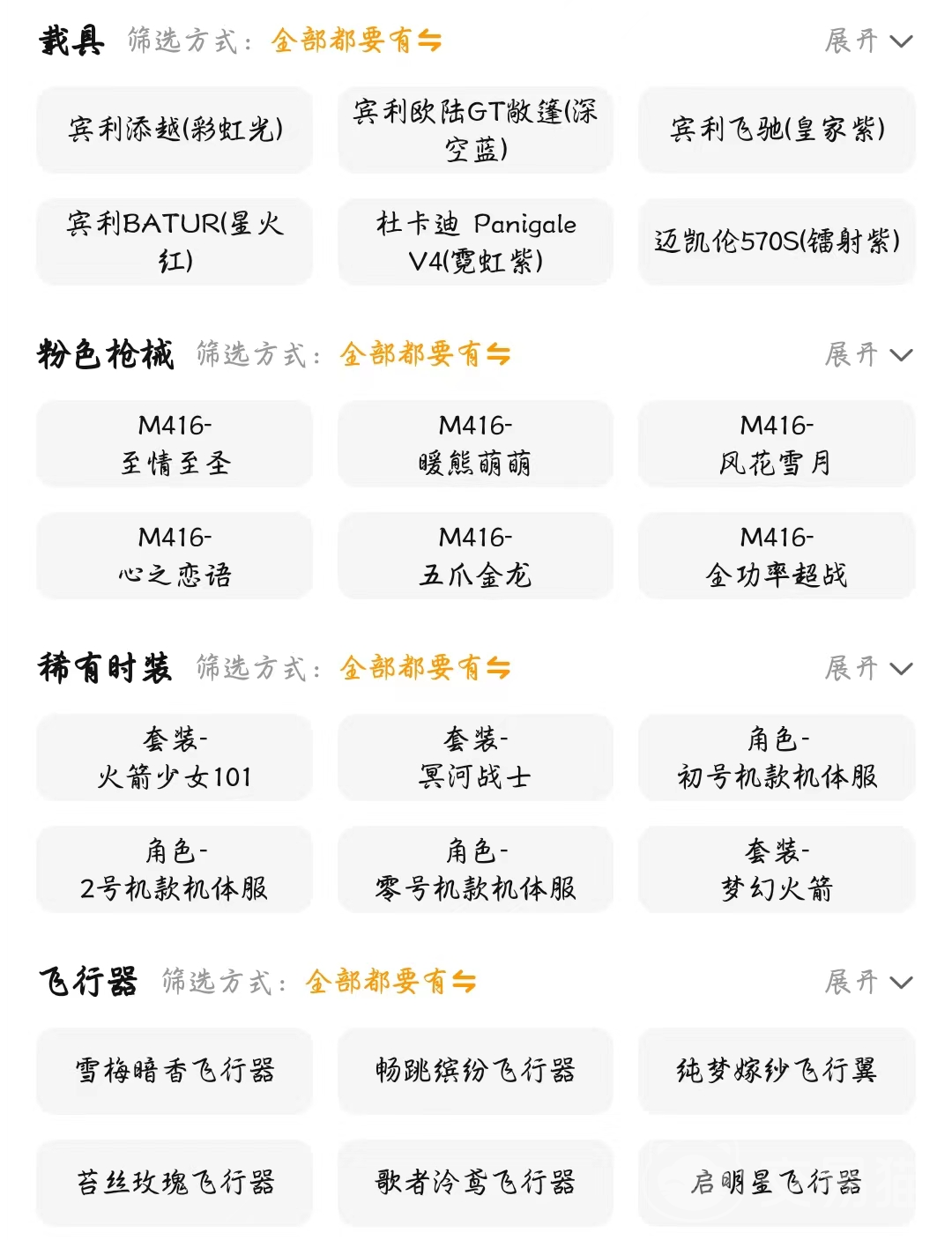Toggle filter mode for 粉色枪械
952x1240 pixels.
[x=425, y=354]
